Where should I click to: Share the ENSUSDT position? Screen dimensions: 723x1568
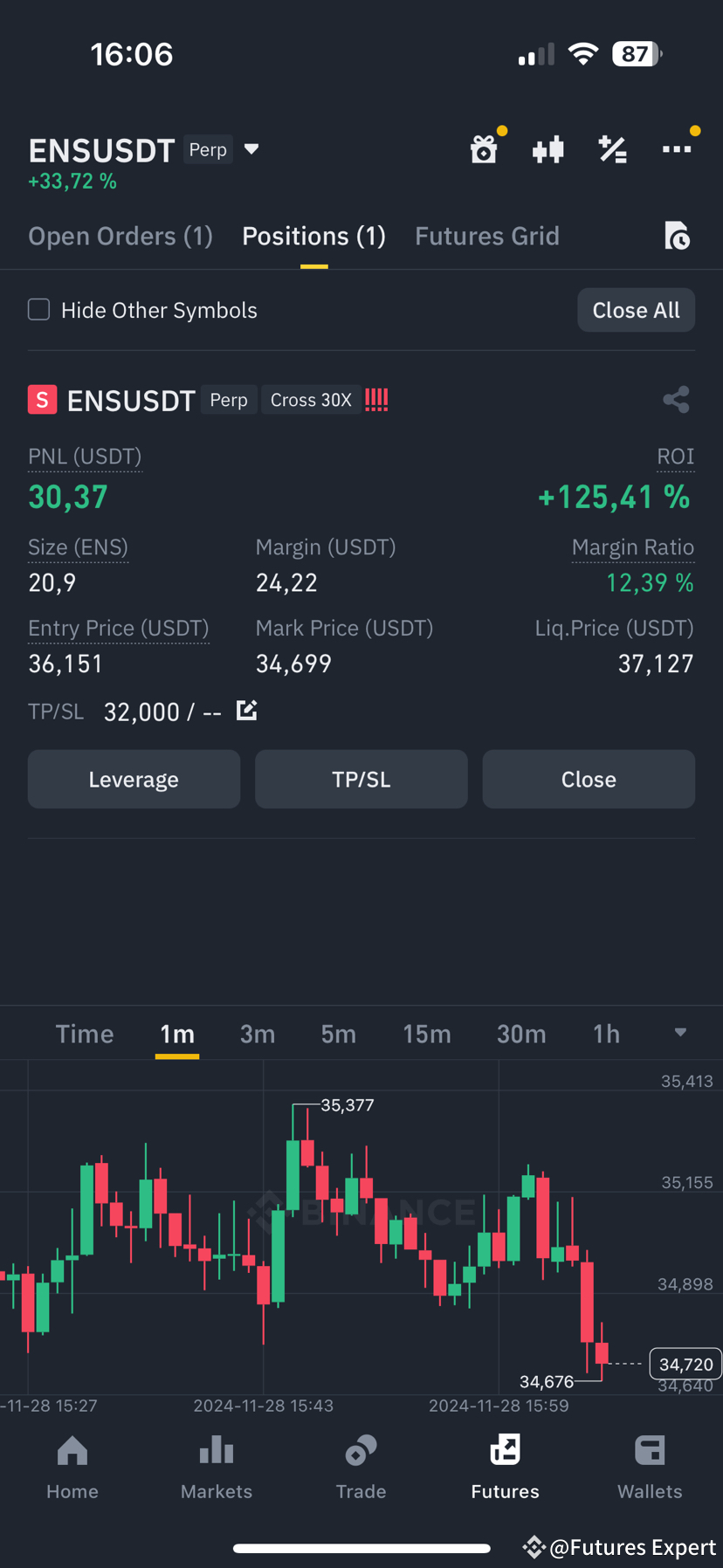pos(676,399)
